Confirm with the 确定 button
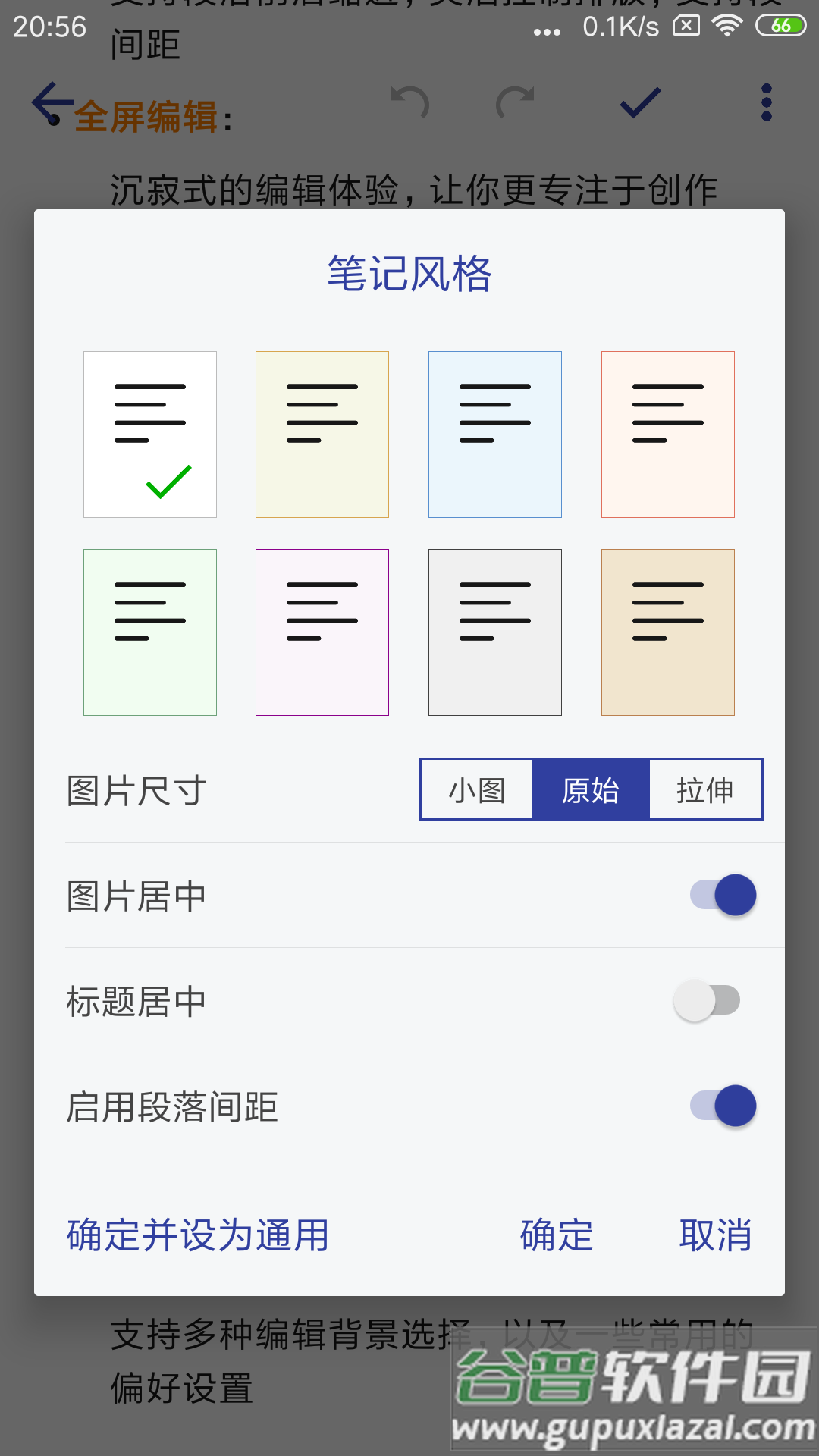Screen dimensions: 819x1456 tap(557, 1235)
